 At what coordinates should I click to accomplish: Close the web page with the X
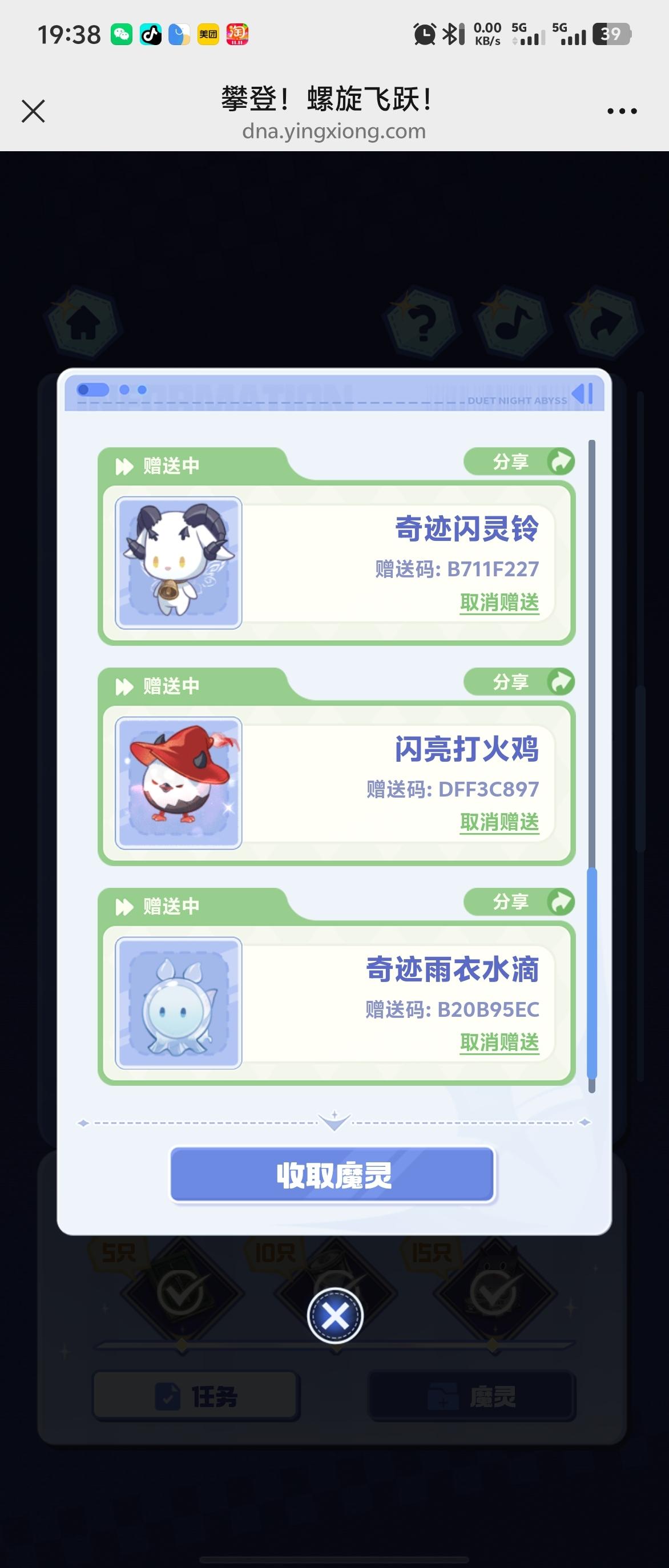(33, 111)
